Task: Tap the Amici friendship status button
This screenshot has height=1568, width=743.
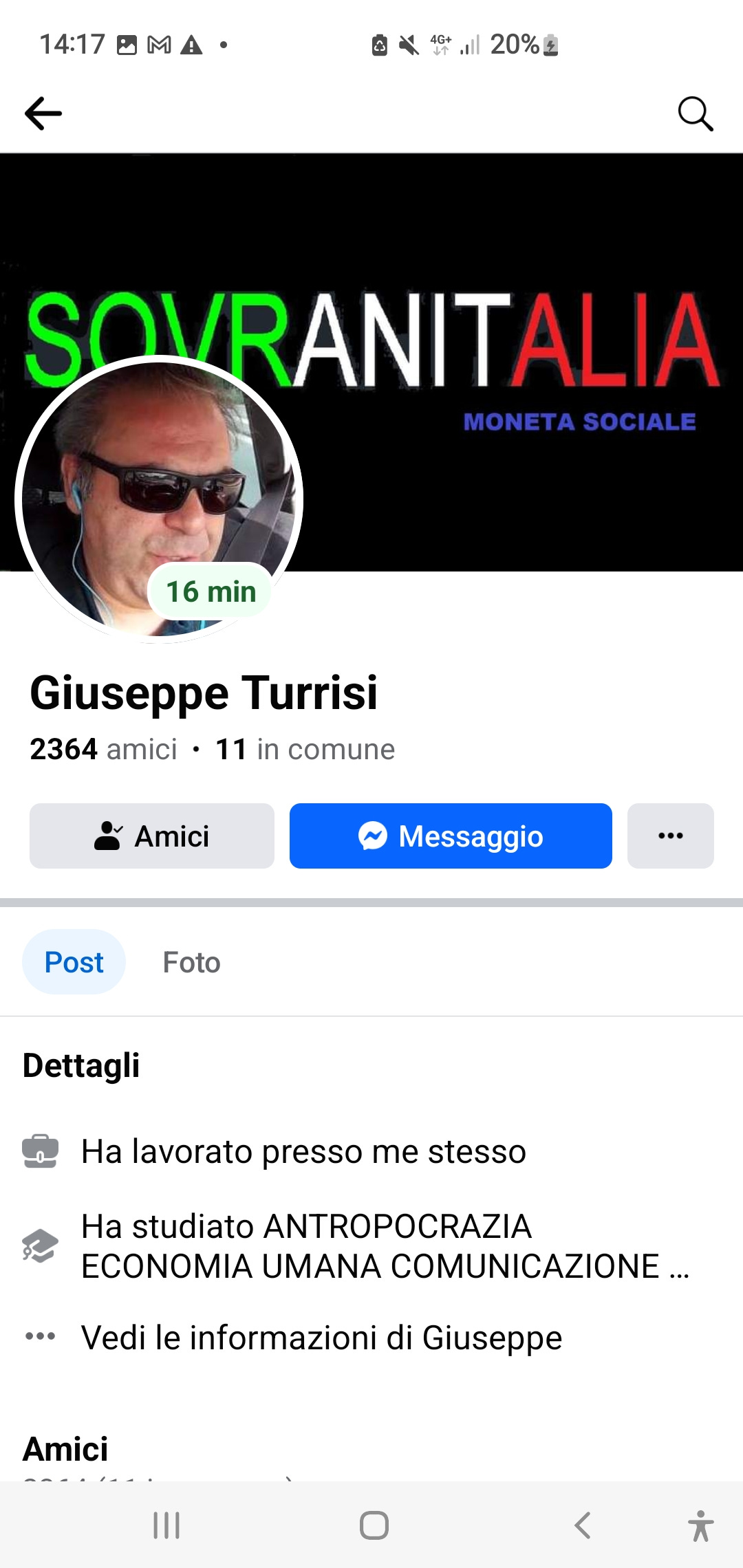Action: tap(152, 836)
